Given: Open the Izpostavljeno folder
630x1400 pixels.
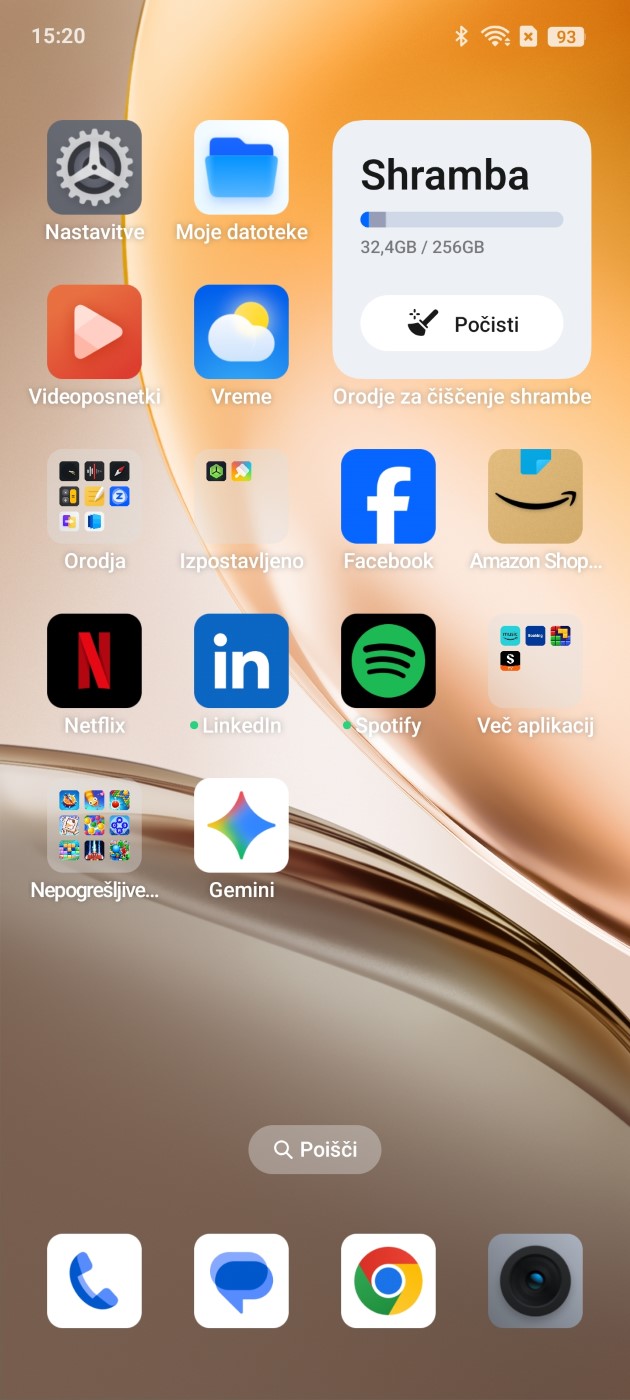Looking at the screenshot, I should (x=241, y=496).
